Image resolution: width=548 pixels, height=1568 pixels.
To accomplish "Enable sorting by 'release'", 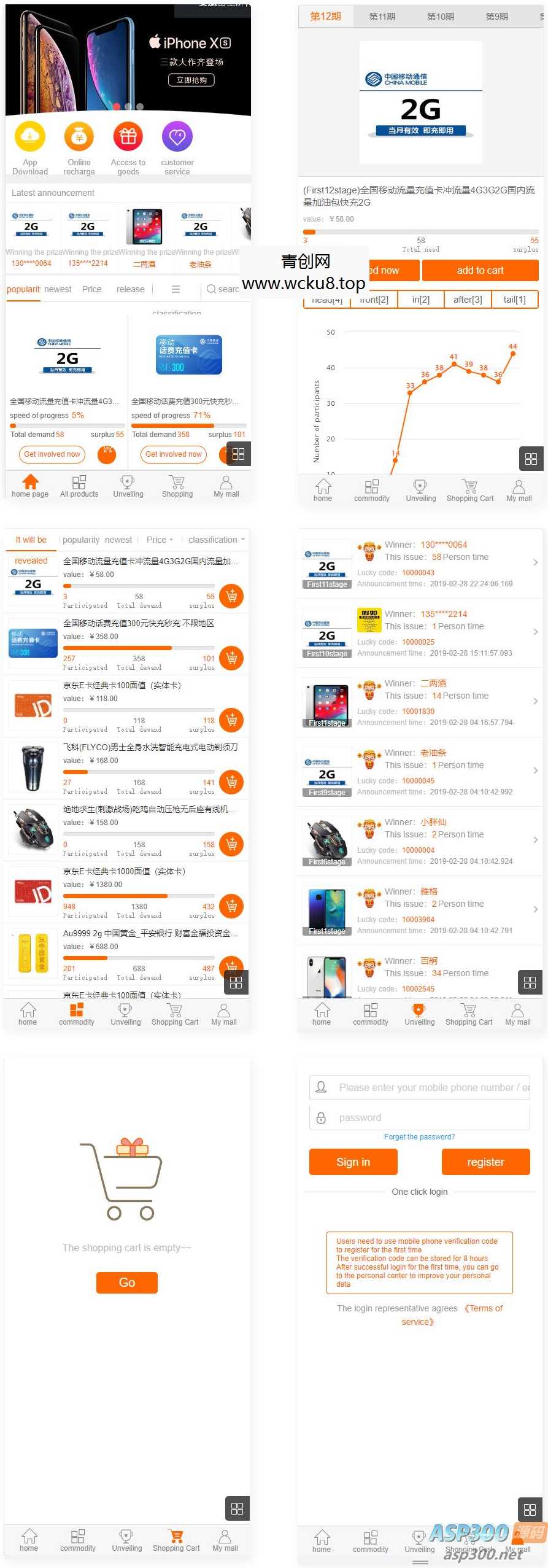I will click(x=130, y=289).
